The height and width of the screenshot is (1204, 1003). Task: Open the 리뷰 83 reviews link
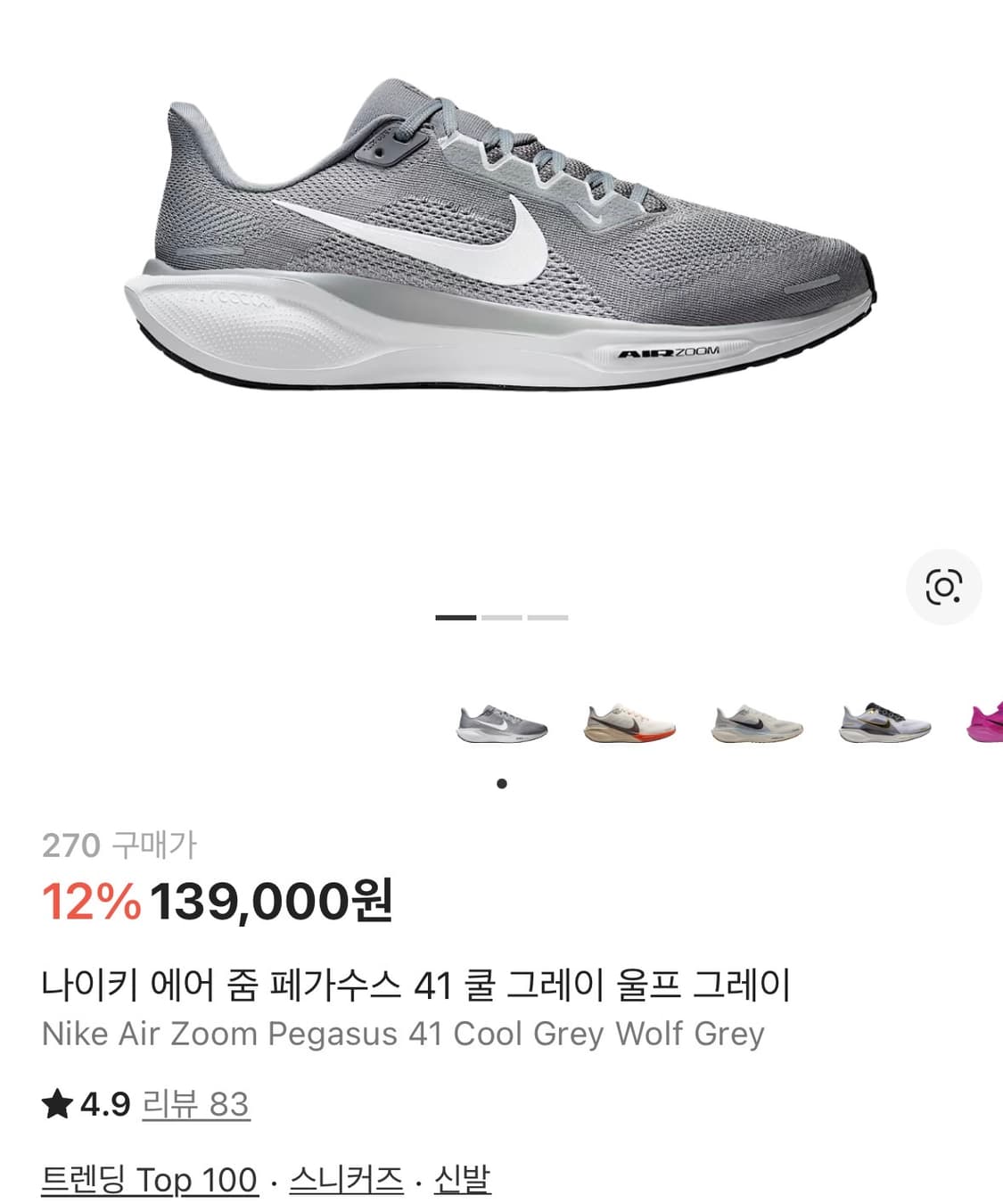[198, 1105]
